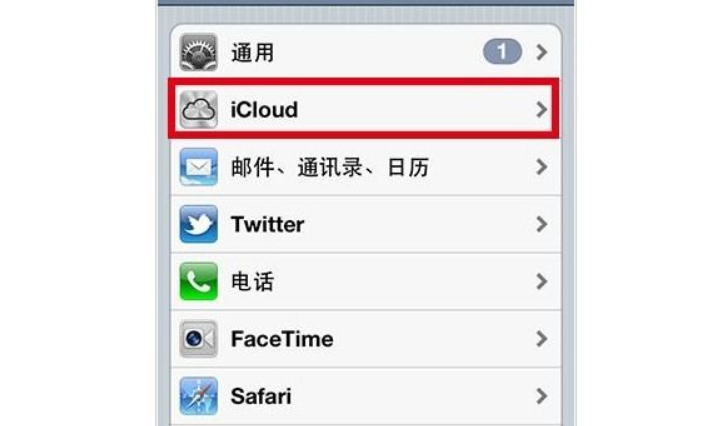Open Safari settings

[360, 396]
